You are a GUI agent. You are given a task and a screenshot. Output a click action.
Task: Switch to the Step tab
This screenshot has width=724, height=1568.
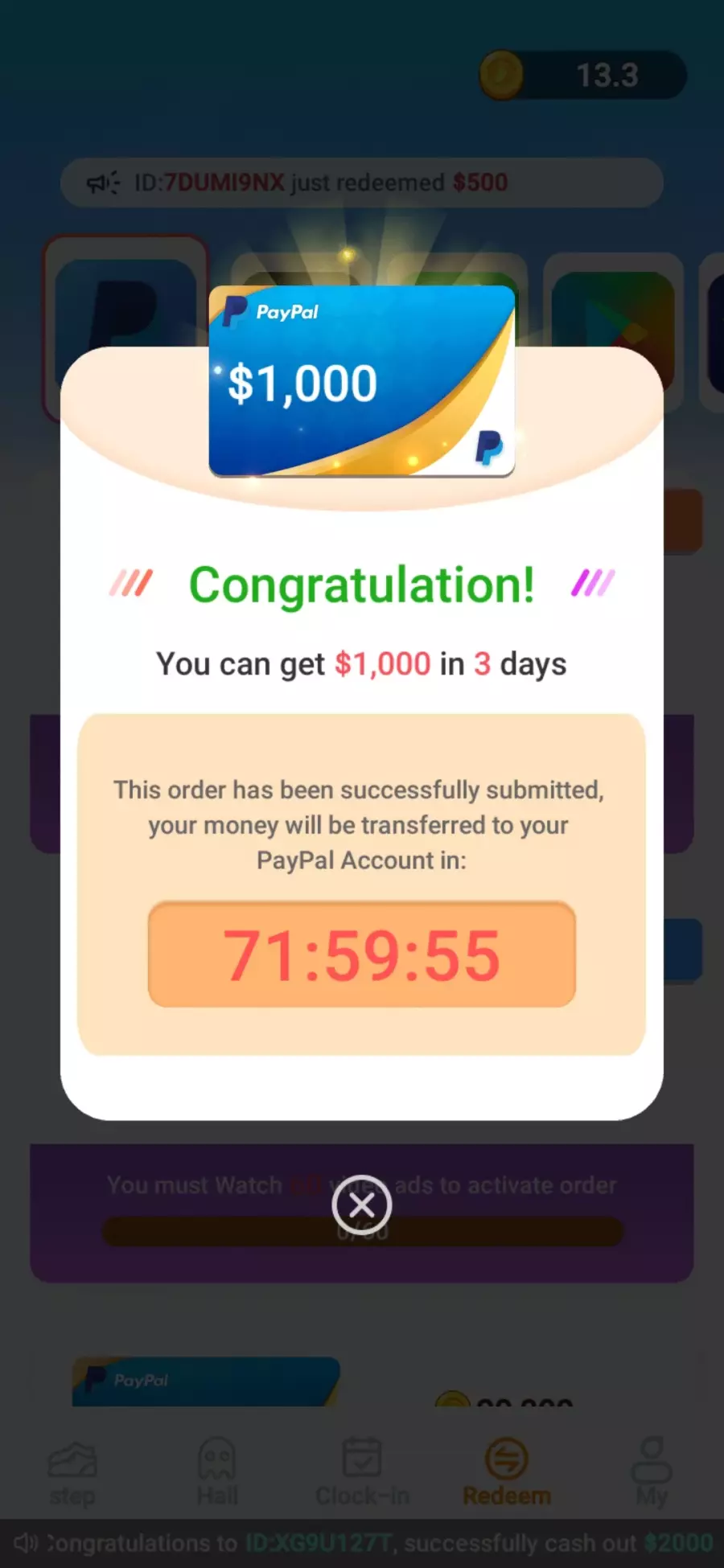(72, 1473)
